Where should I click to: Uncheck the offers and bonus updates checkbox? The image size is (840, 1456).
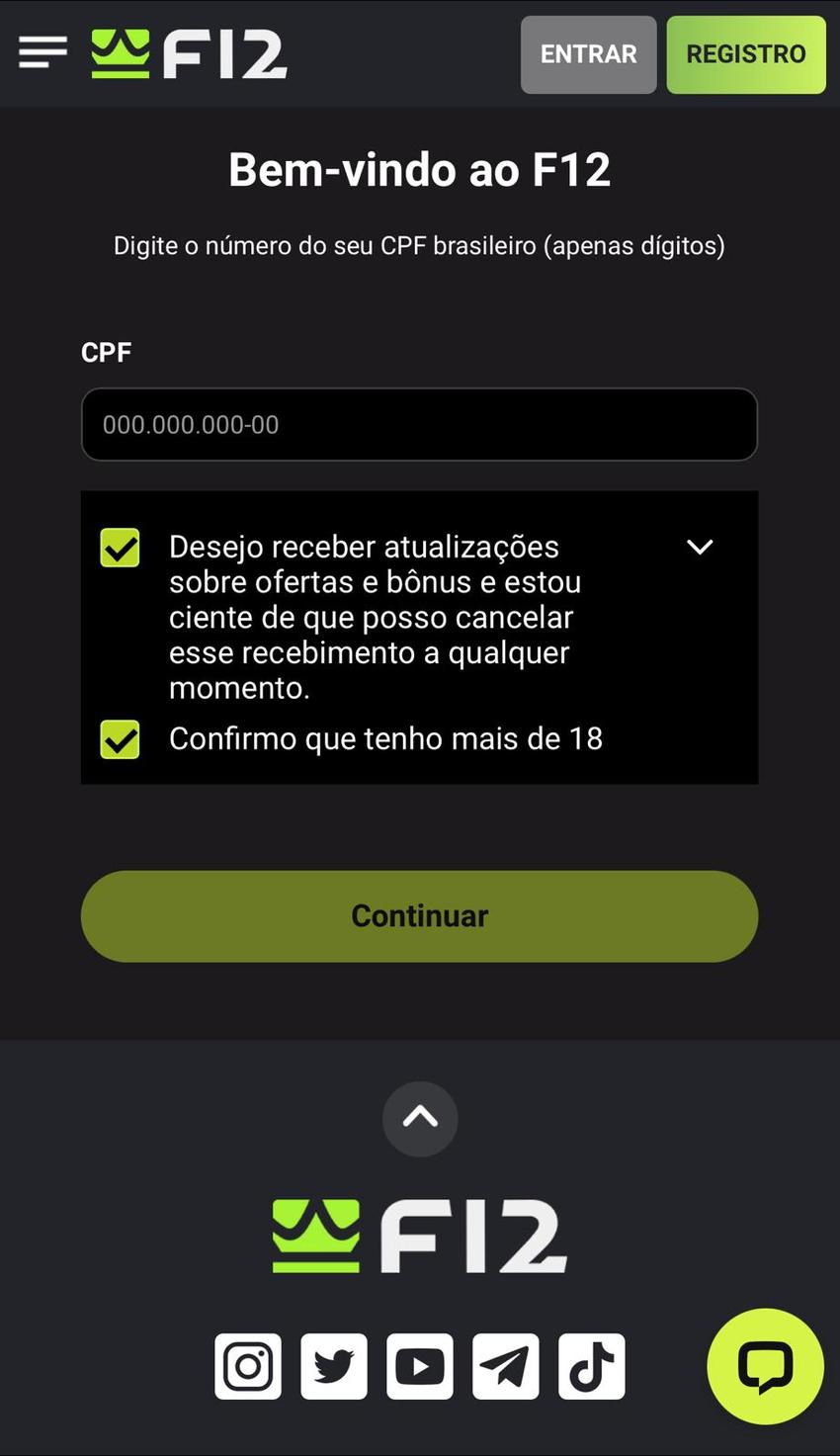[119, 547]
